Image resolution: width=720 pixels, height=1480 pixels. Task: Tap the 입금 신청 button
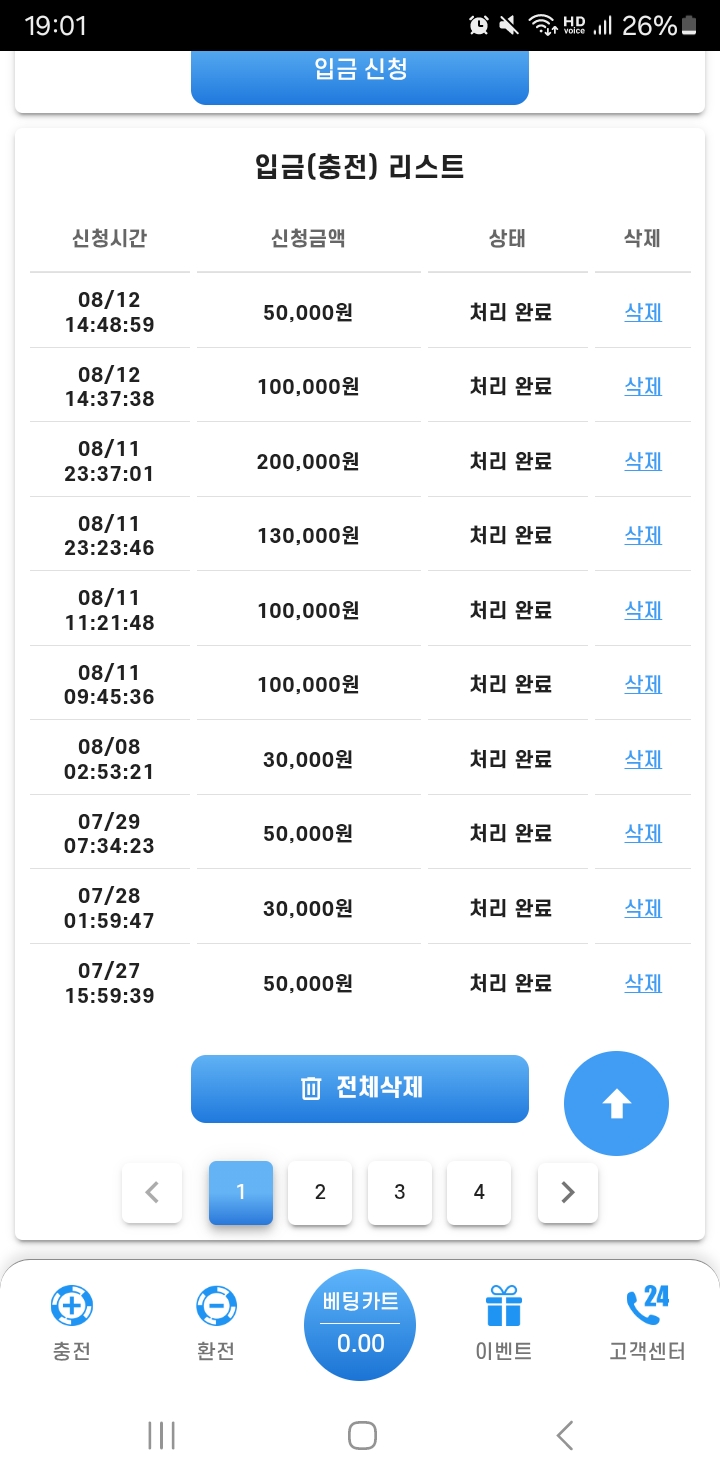(359, 72)
